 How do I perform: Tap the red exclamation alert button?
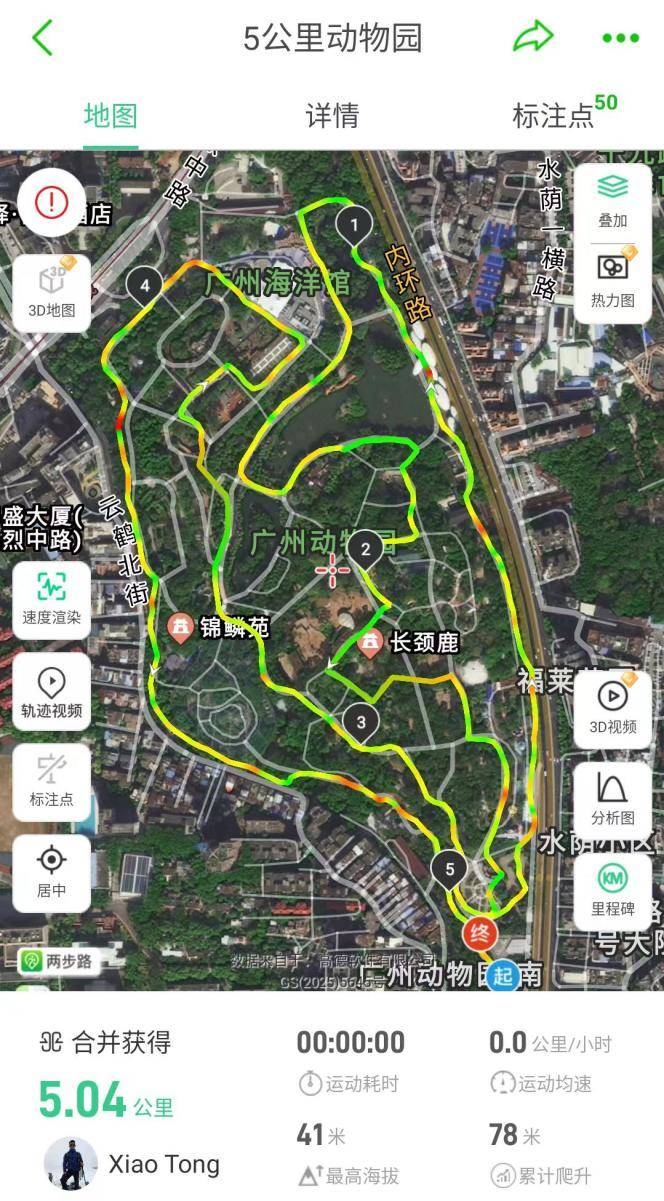pyautogui.click(x=51, y=202)
